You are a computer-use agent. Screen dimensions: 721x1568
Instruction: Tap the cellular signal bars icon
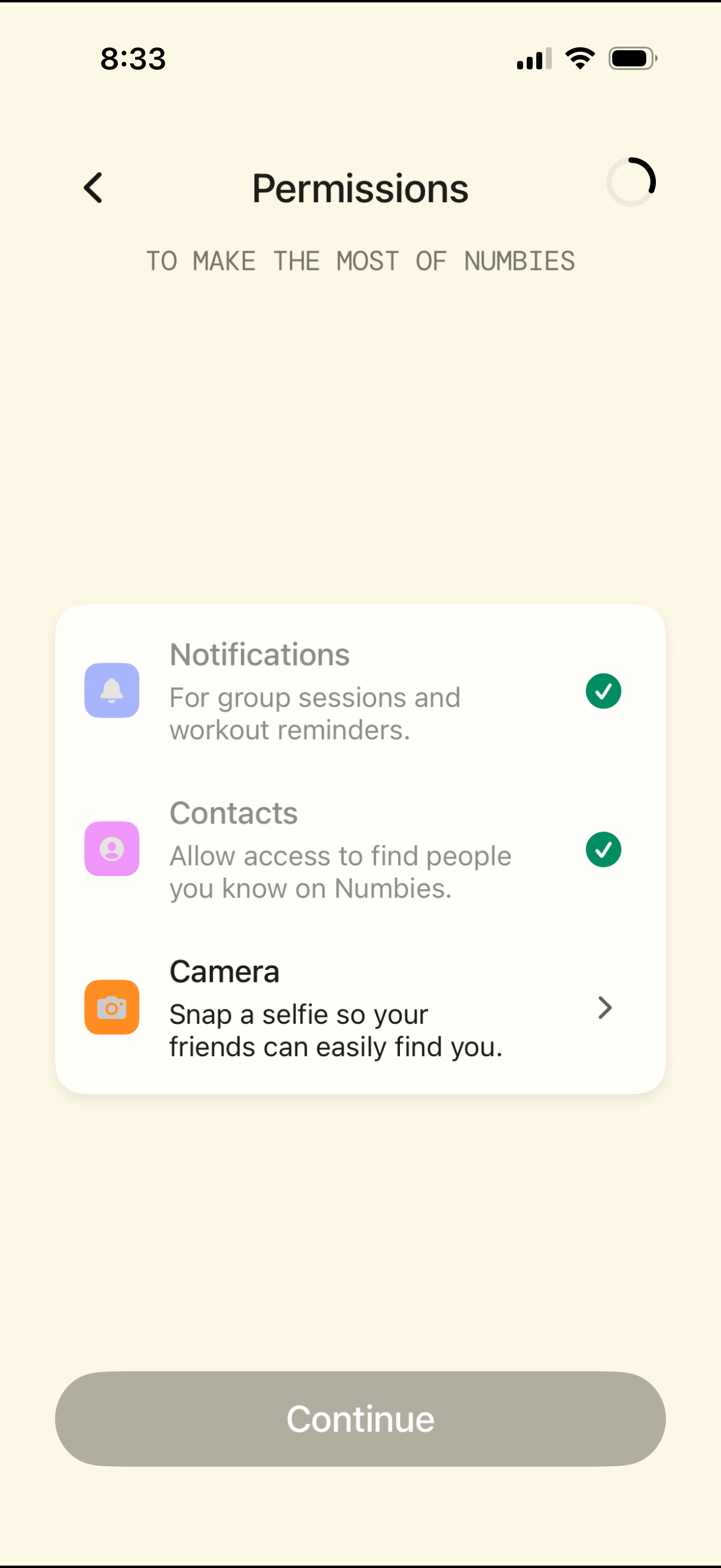point(533,58)
